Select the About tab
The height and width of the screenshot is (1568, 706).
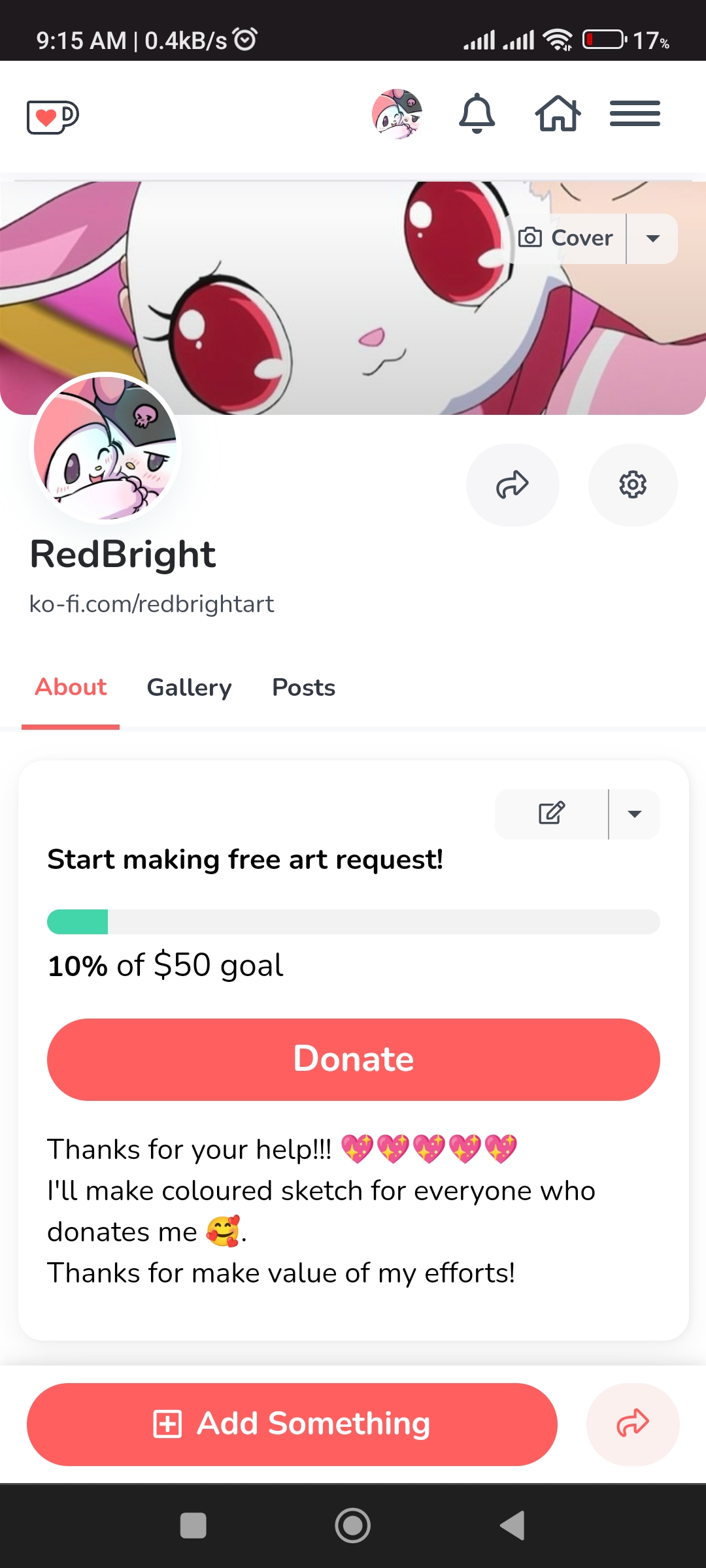(x=71, y=688)
